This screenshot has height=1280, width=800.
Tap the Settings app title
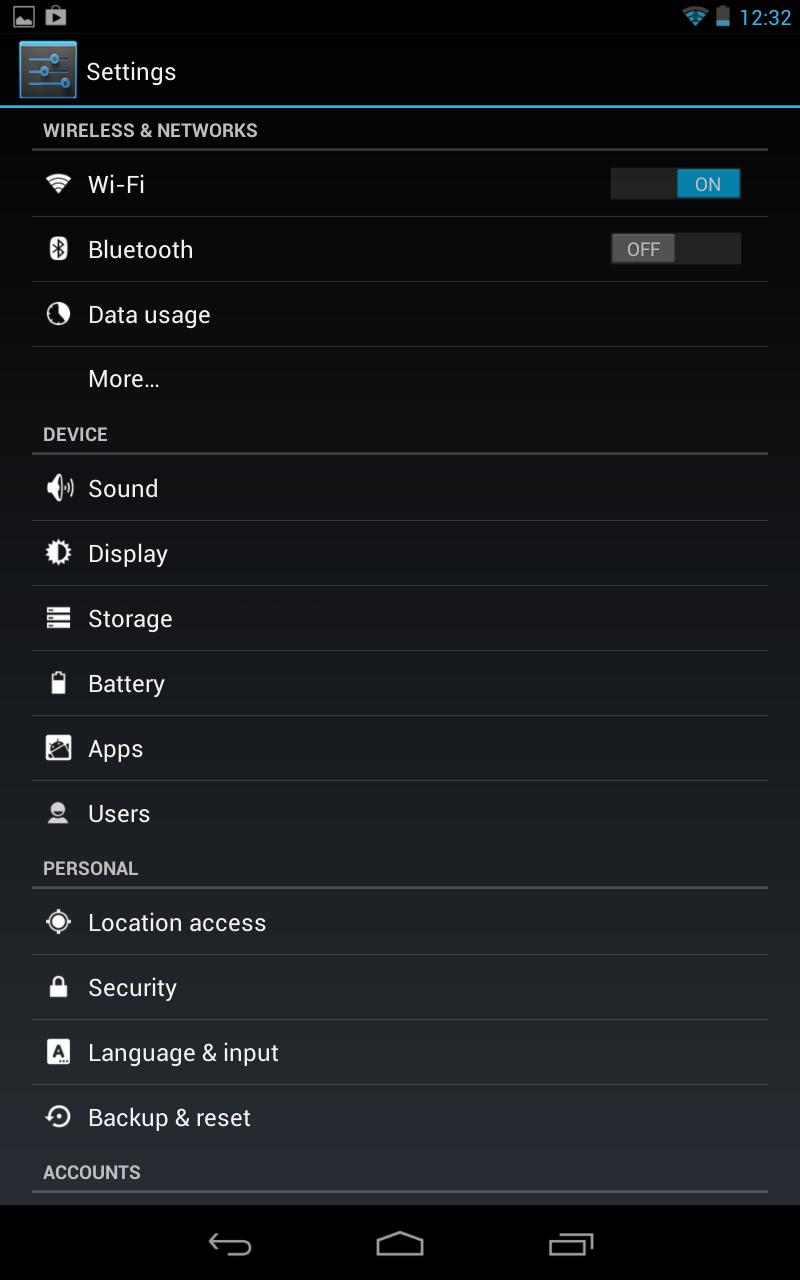[131, 71]
